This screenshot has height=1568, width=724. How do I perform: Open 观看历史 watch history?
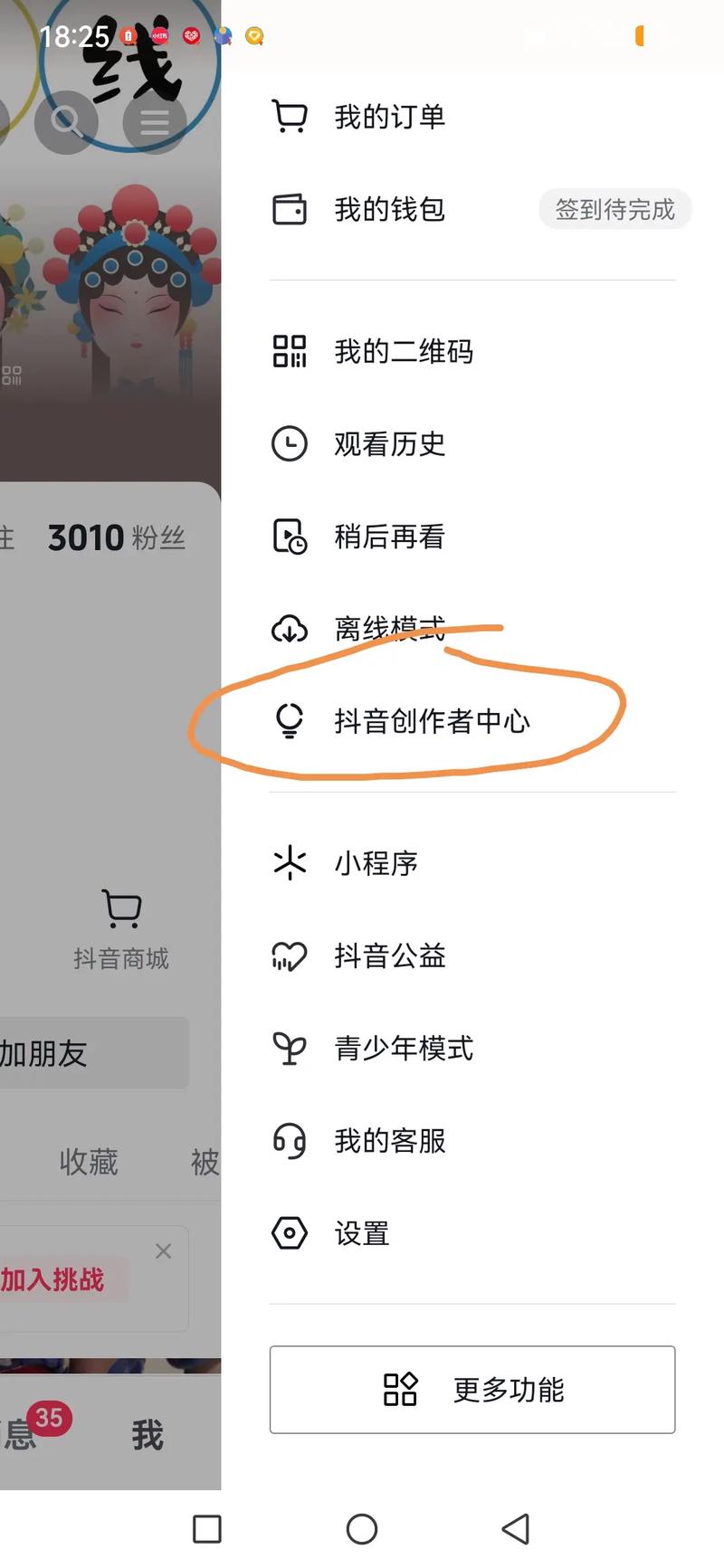[389, 444]
